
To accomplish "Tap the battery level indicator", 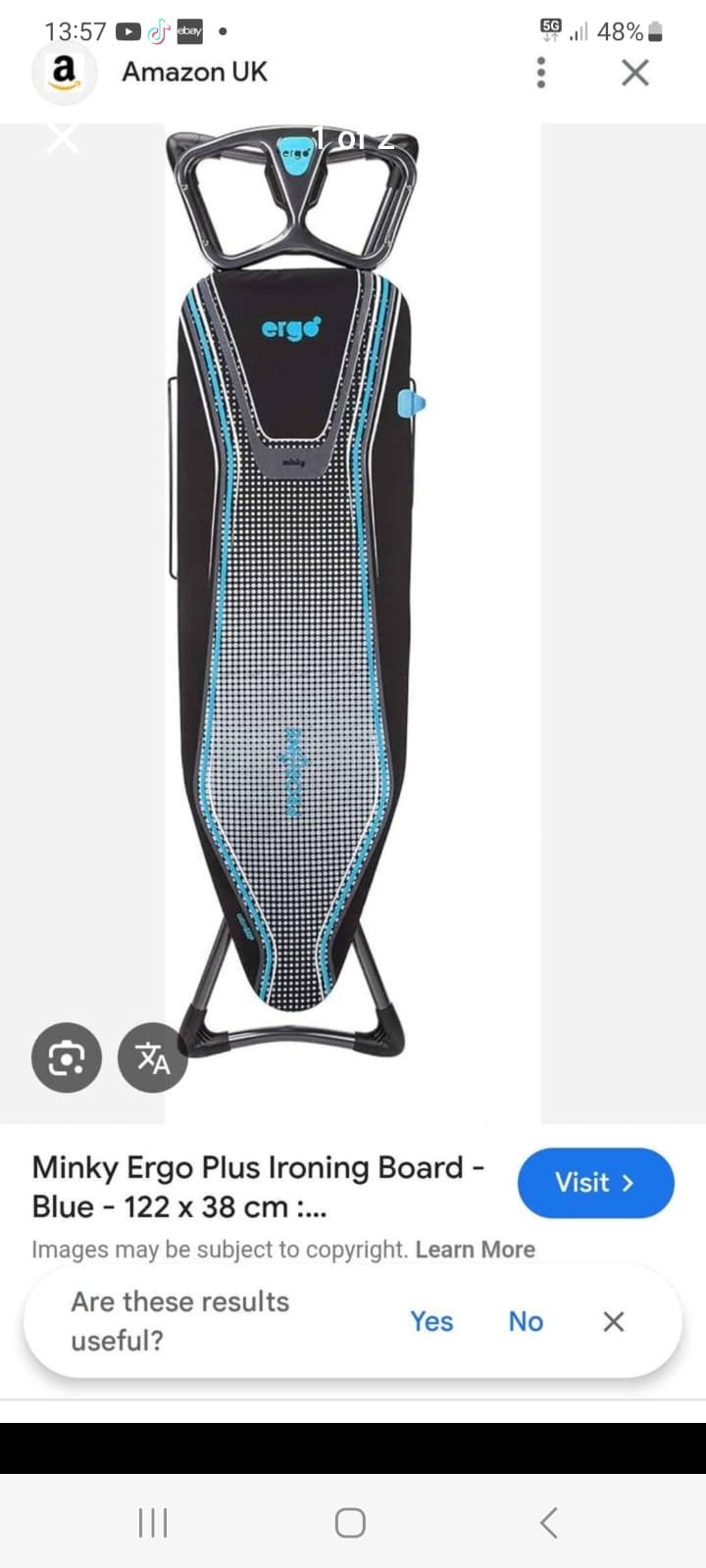I will pos(655,31).
